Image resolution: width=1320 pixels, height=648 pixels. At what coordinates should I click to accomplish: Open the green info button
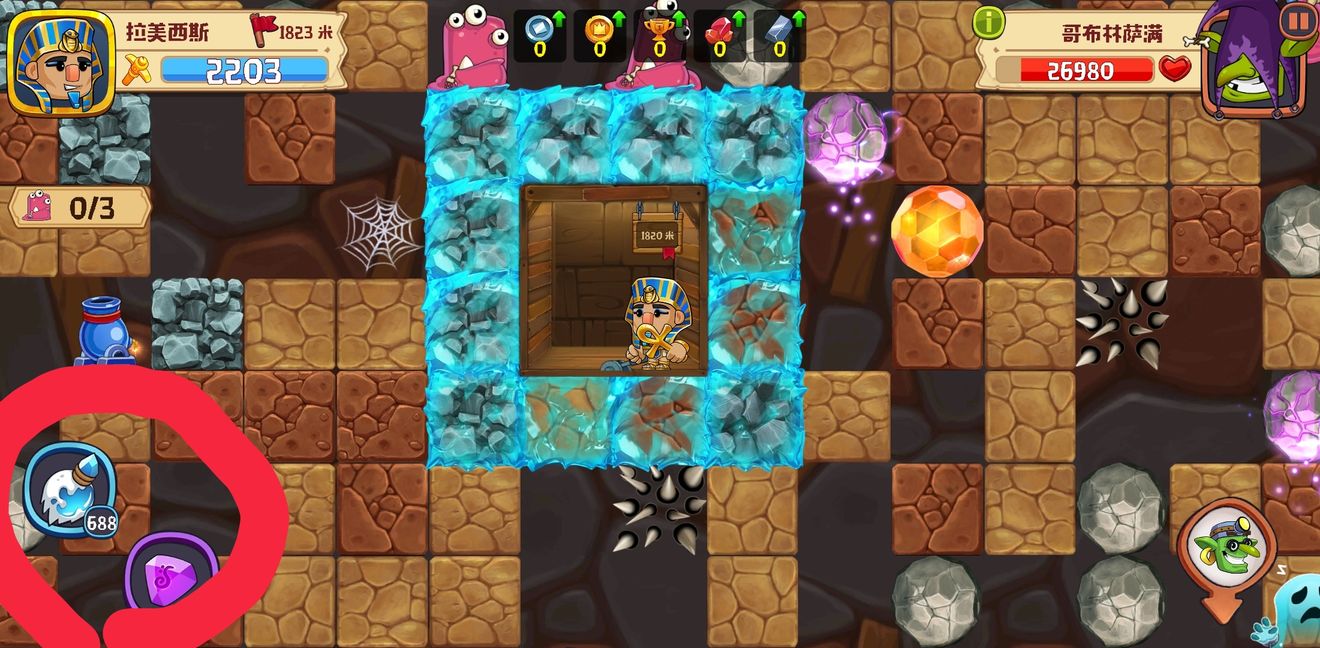[989, 23]
